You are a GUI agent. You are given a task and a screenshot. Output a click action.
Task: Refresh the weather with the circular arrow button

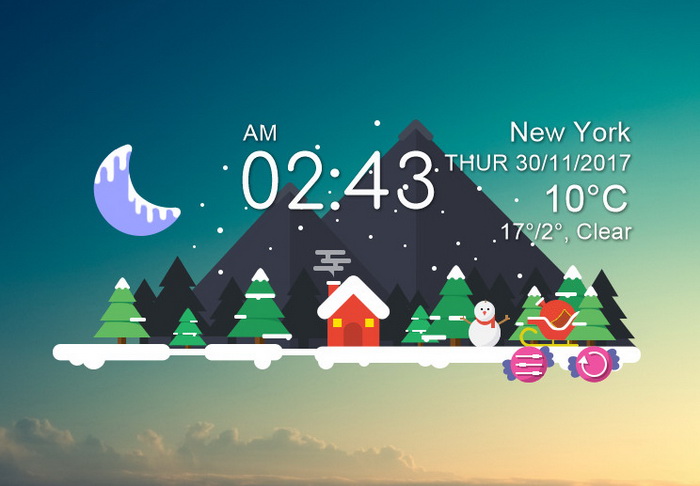[594, 364]
